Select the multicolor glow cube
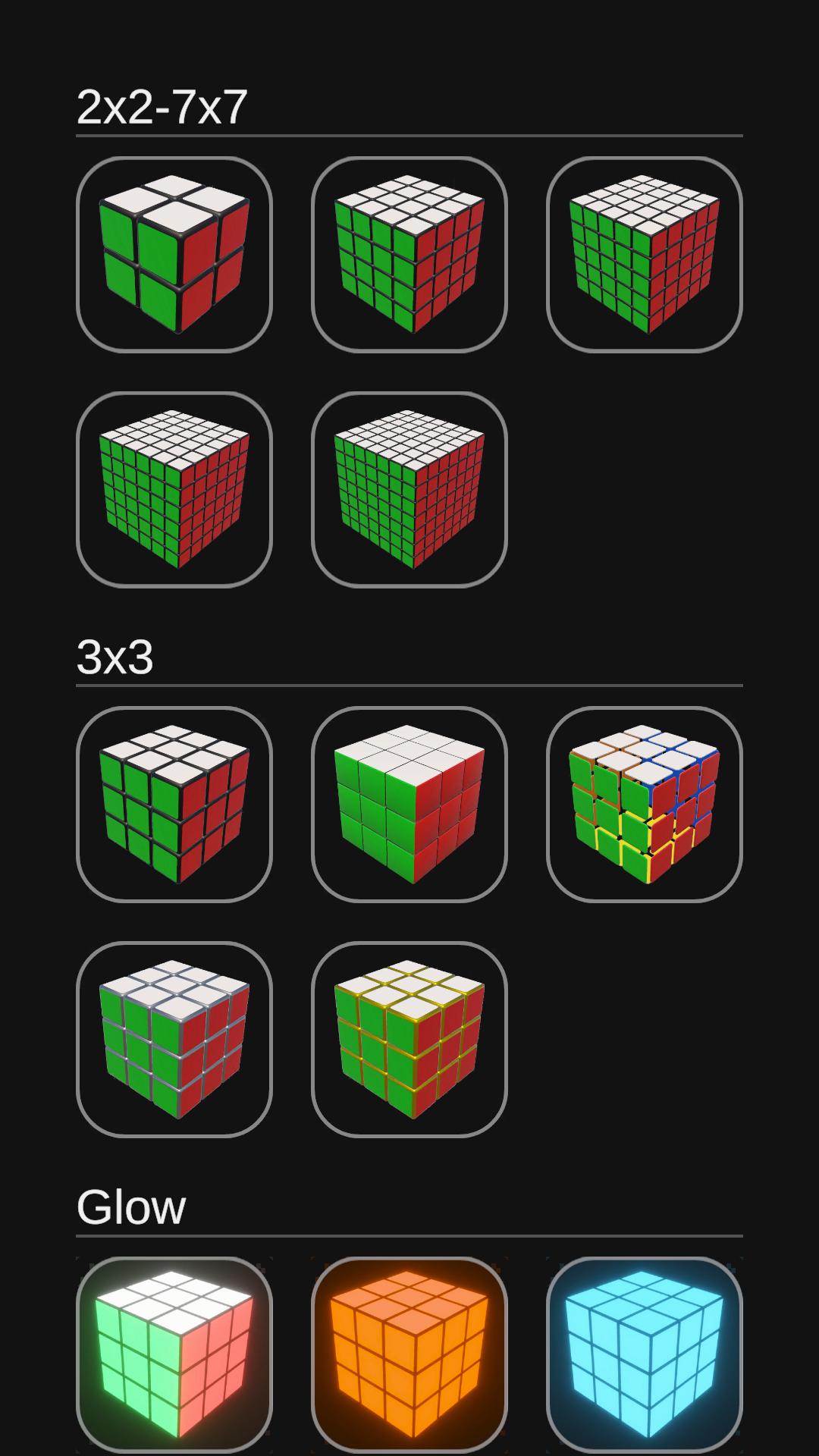This screenshot has height=1456, width=819. (x=174, y=1357)
